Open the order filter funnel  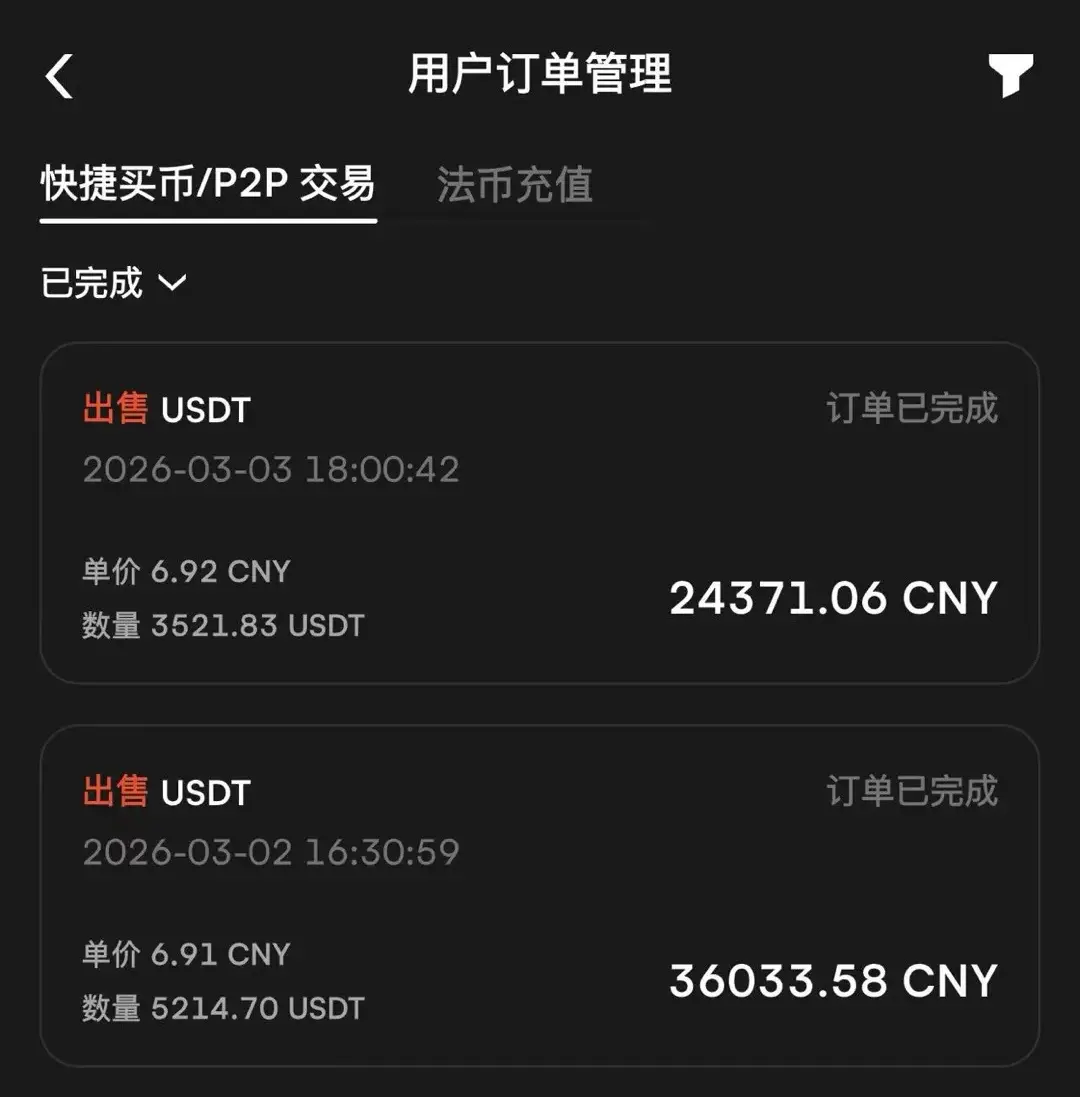tap(1010, 75)
